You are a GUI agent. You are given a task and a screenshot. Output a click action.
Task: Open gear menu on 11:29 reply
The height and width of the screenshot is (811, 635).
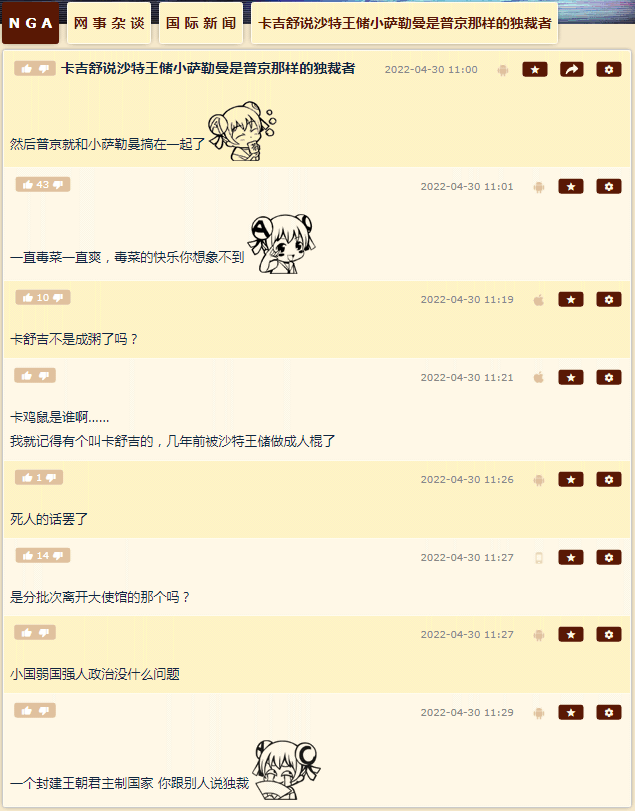[x=609, y=713]
